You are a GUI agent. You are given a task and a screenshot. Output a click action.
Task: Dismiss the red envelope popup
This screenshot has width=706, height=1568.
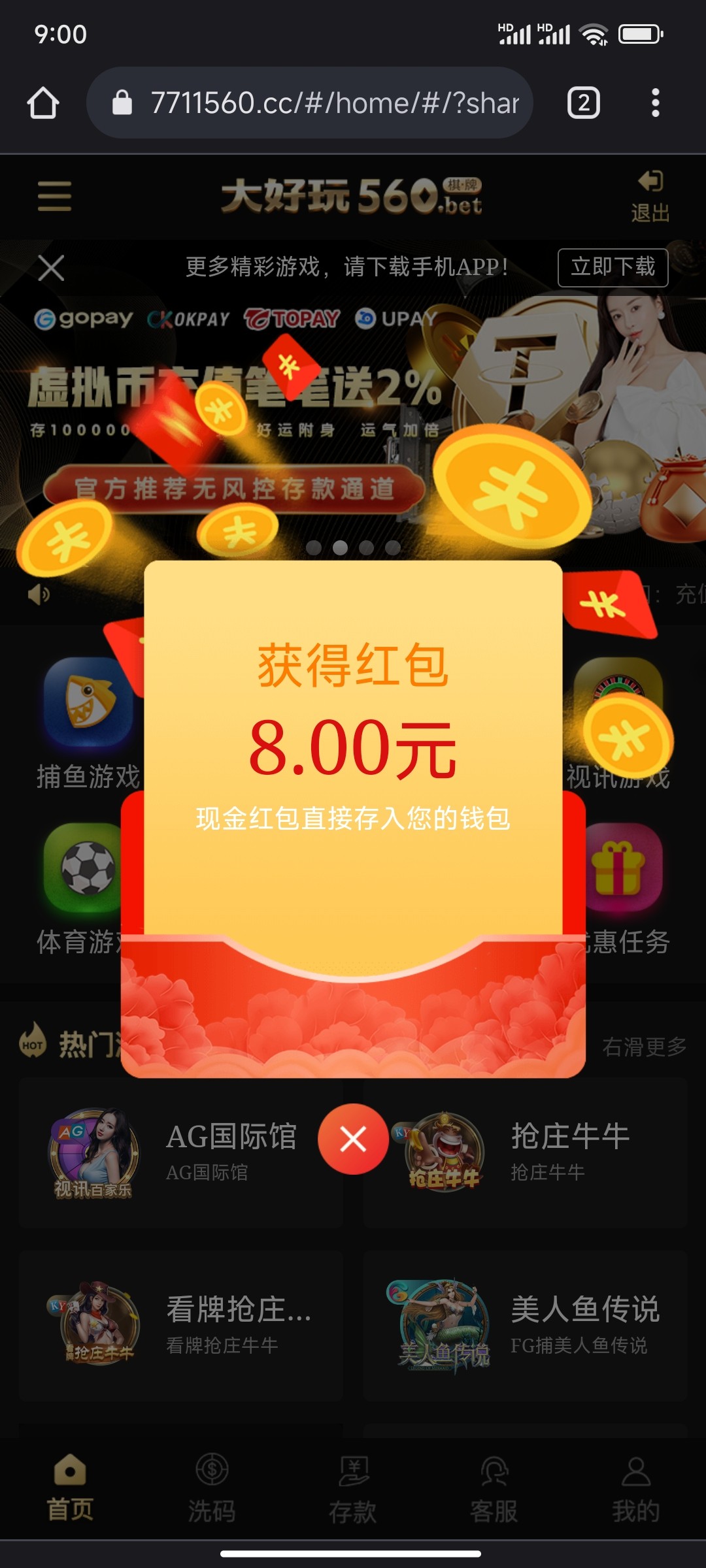353,1139
